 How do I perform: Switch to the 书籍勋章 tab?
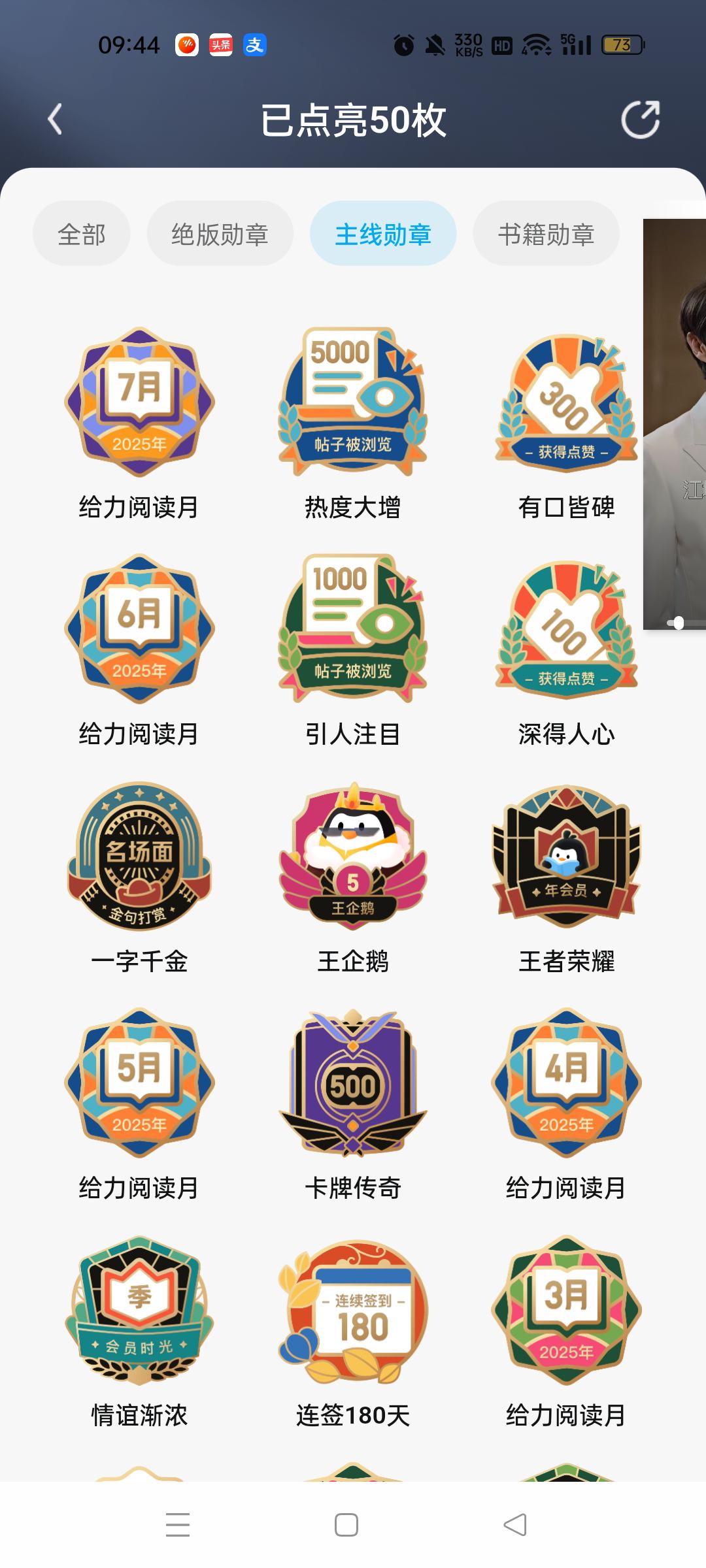546,234
